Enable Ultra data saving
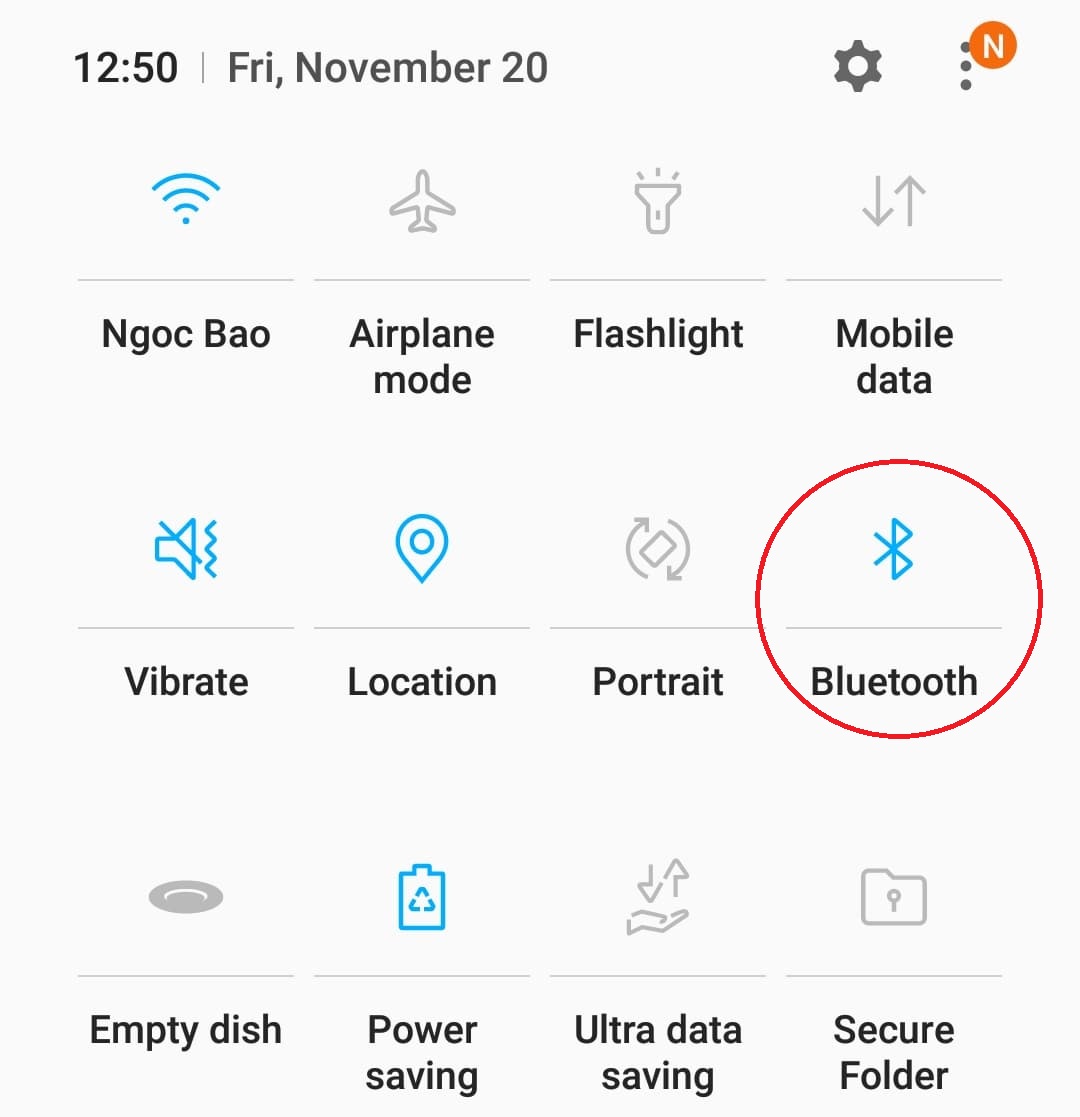 coord(658,897)
